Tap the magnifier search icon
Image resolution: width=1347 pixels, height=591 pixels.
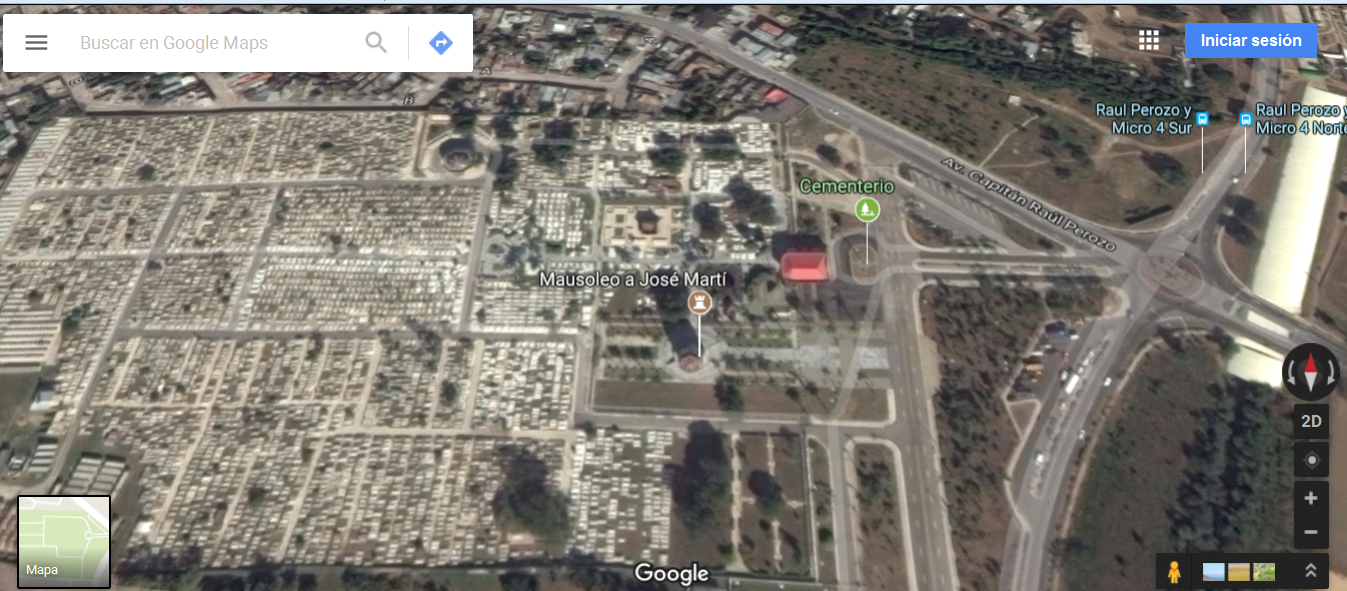(x=376, y=43)
